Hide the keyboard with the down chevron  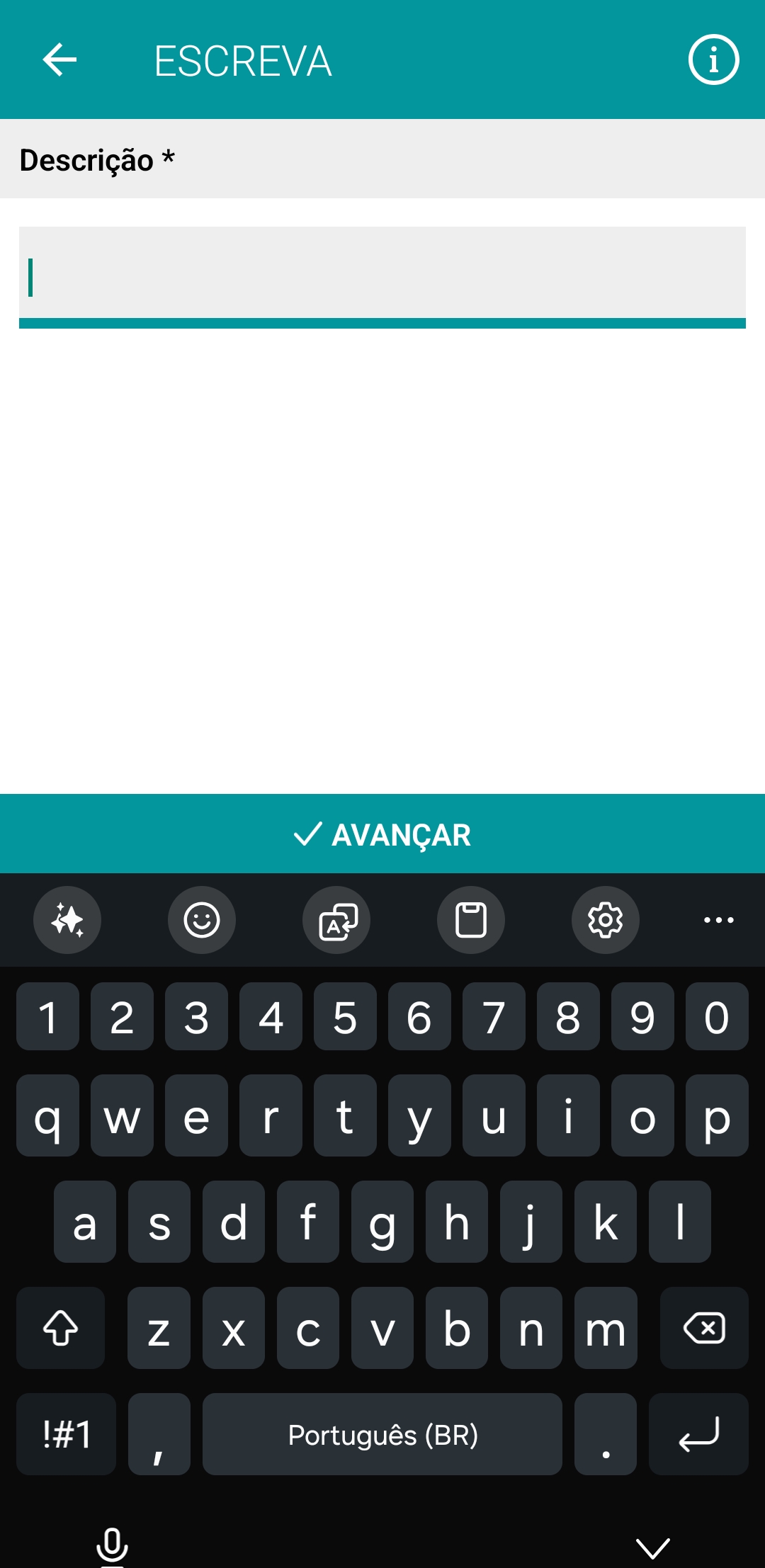[652, 1547]
